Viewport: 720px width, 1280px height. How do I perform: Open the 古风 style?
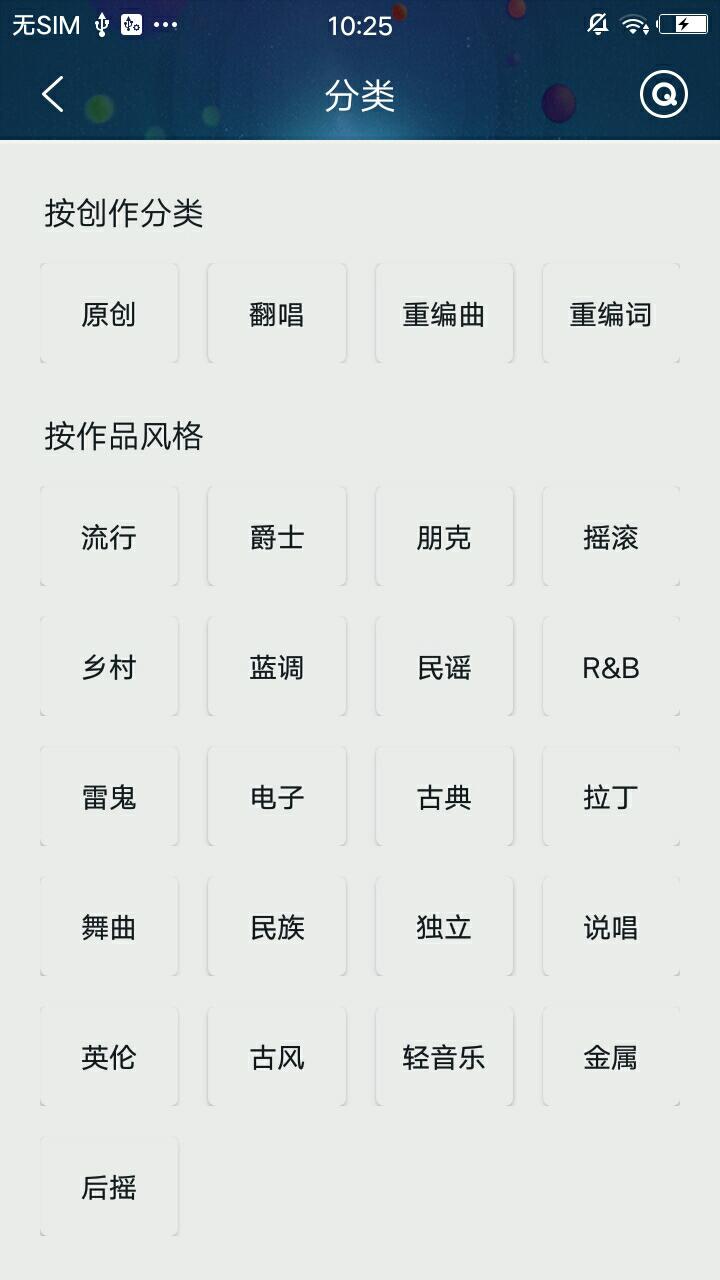click(x=277, y=1057)
